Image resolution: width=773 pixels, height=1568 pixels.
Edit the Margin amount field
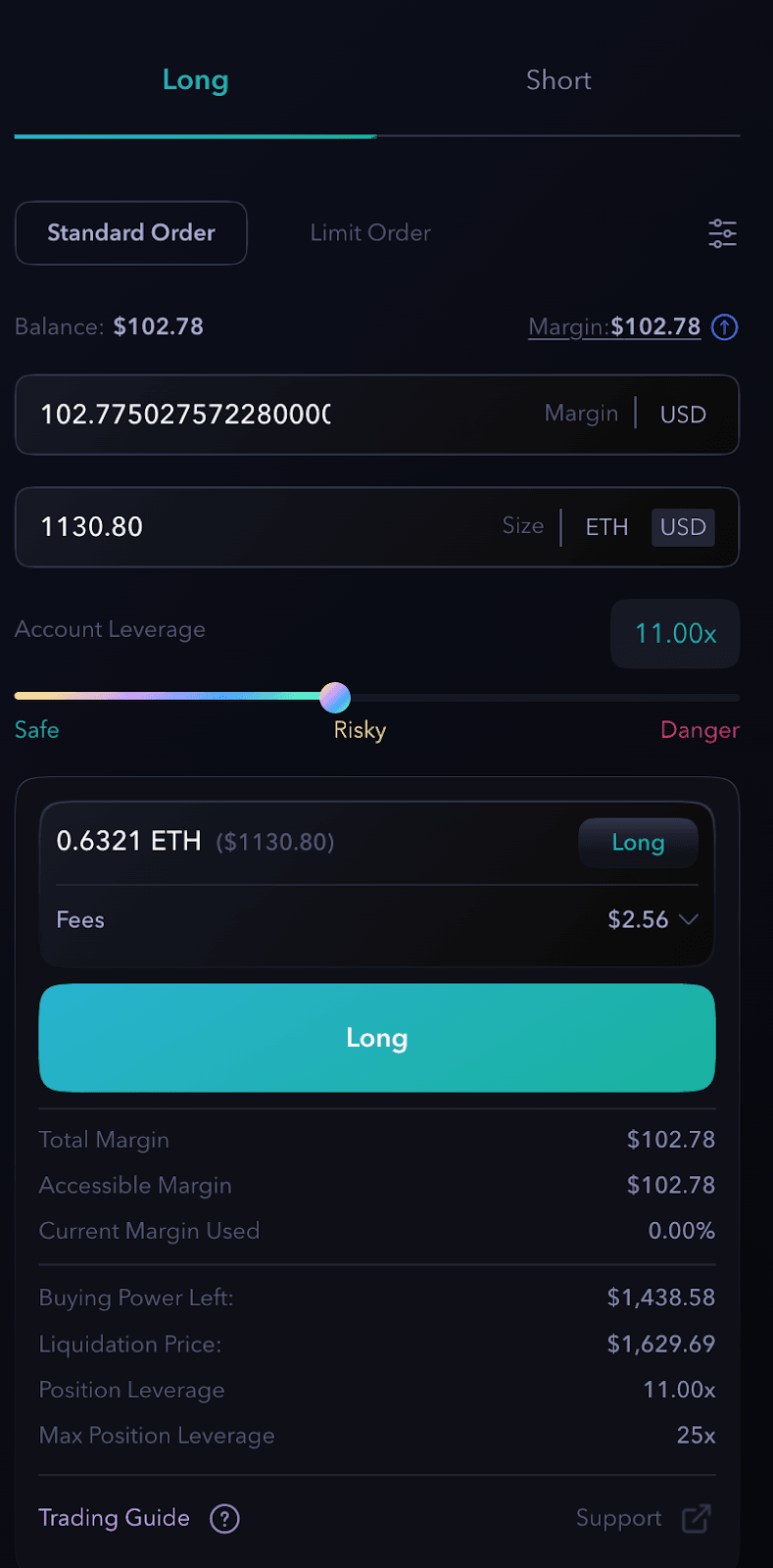tap(377, 415)
